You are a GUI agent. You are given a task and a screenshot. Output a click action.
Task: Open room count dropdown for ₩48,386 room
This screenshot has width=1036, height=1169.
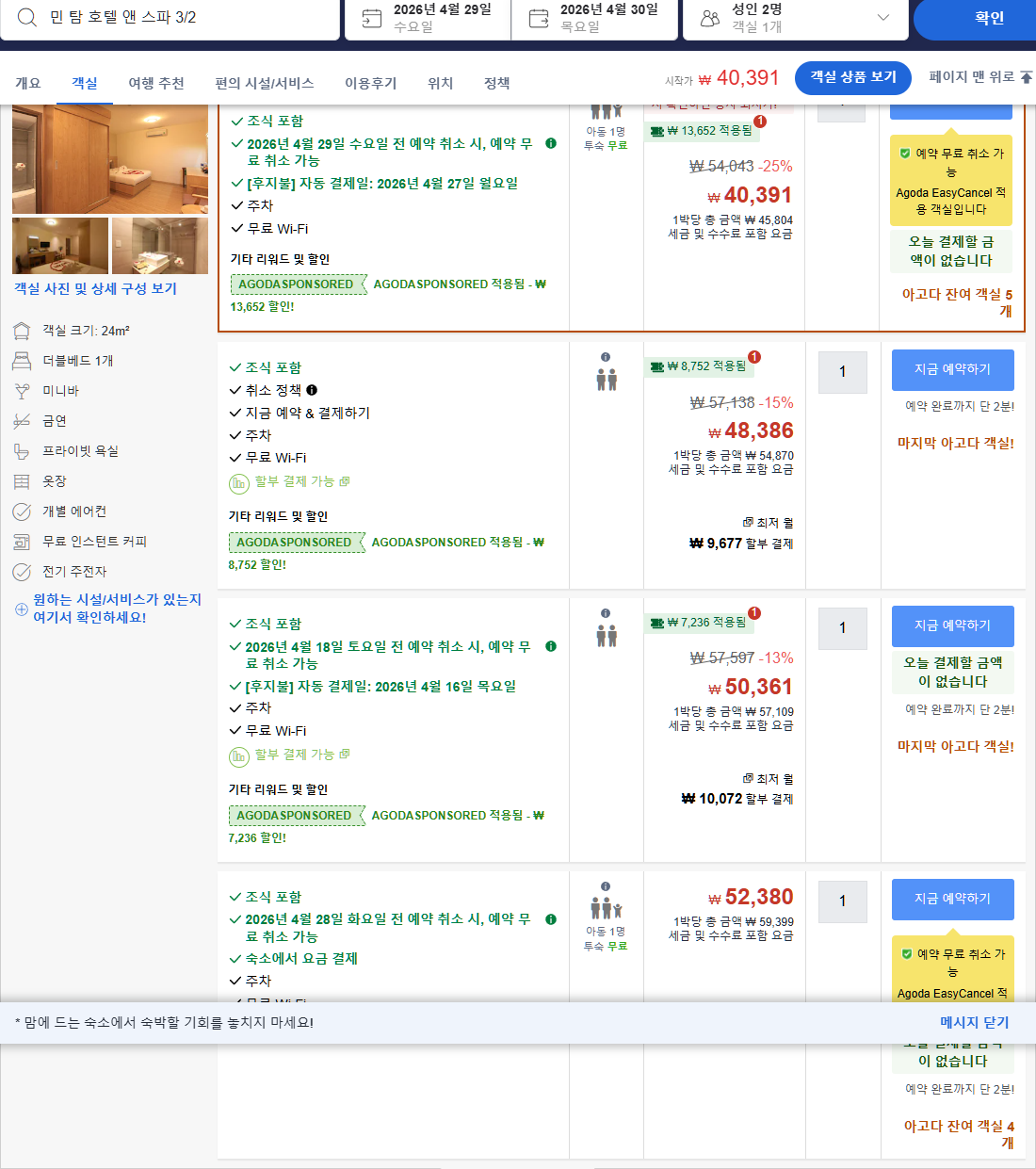pyautogui.click(x=842, y=372)
